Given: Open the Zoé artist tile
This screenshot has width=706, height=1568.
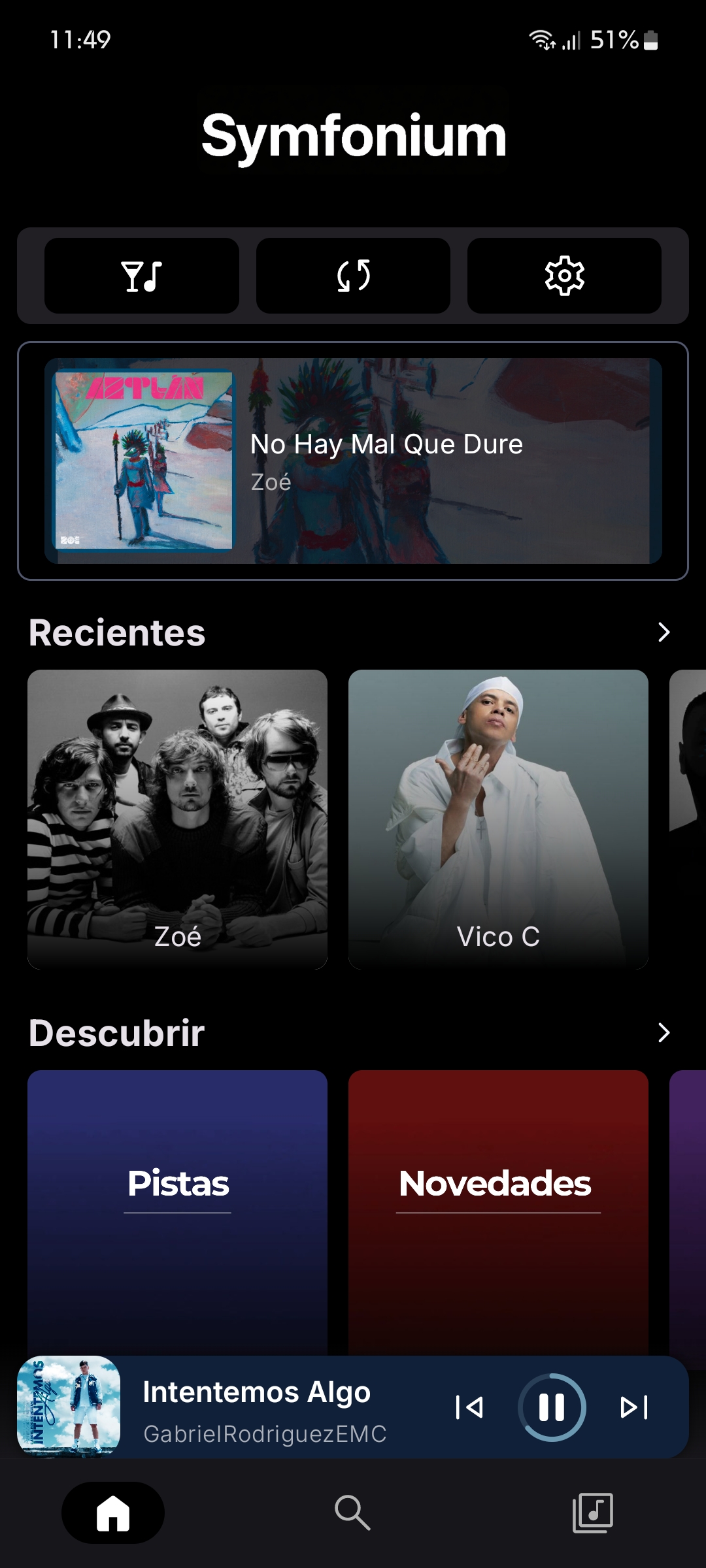Looking at the screenshot, I should tap(177, 819).
